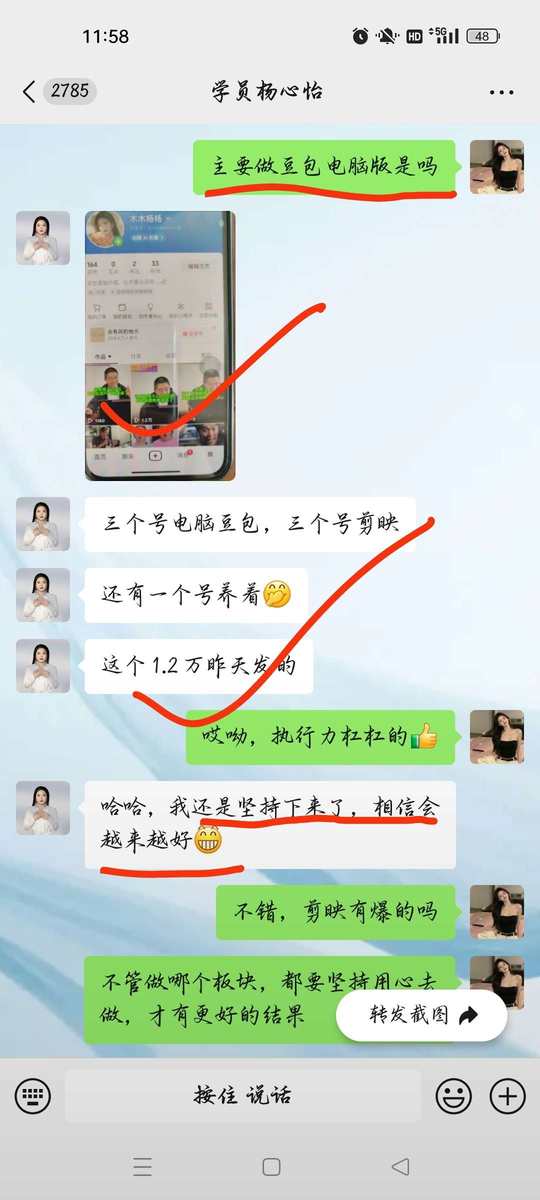The height and width of the screenshot is (1200, 540).
Task: Open the chat overflow menu
Action: point(501,92)
